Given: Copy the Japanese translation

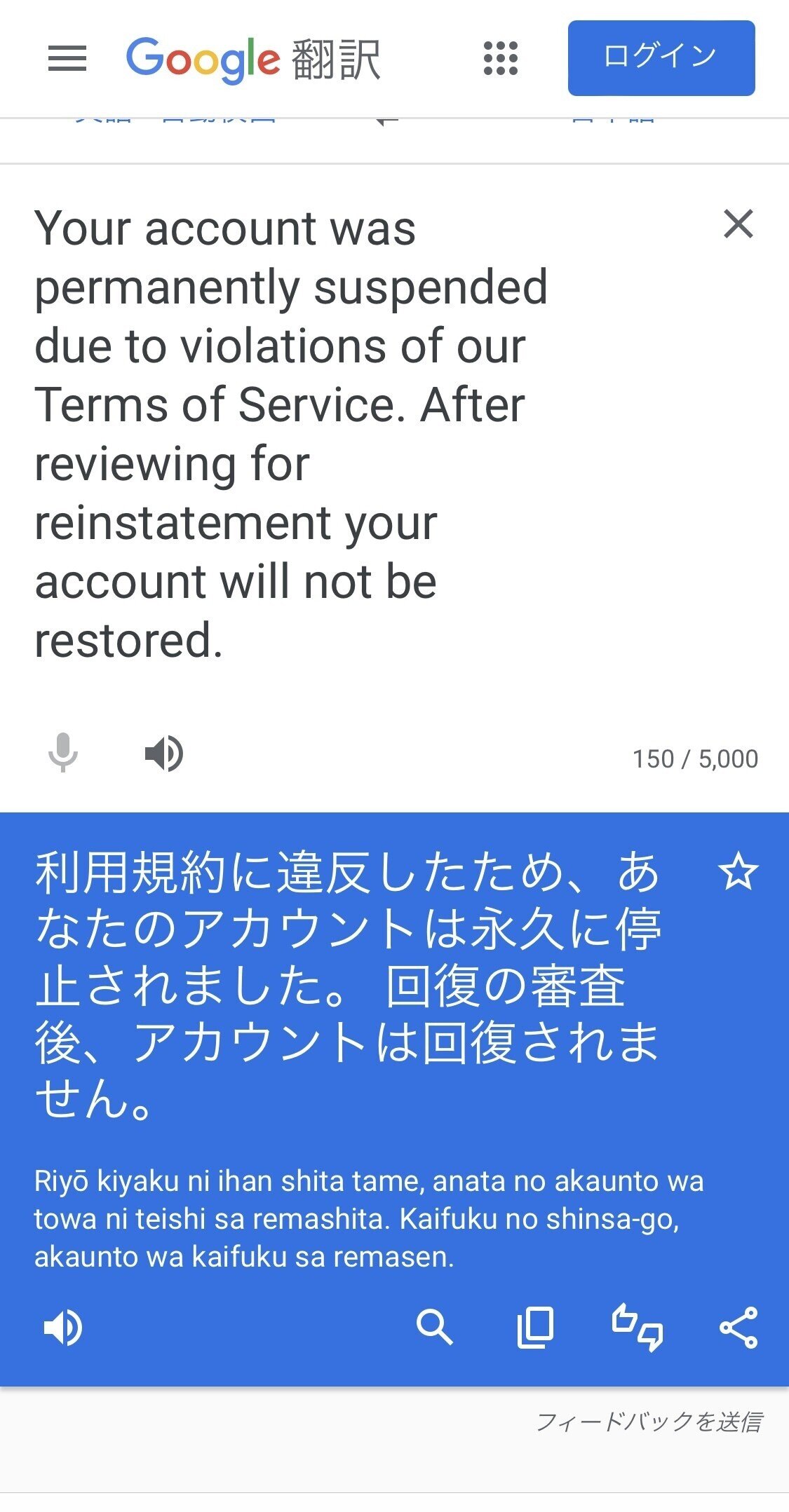Looking at the screenshot, I should [x=536, y=1328].
